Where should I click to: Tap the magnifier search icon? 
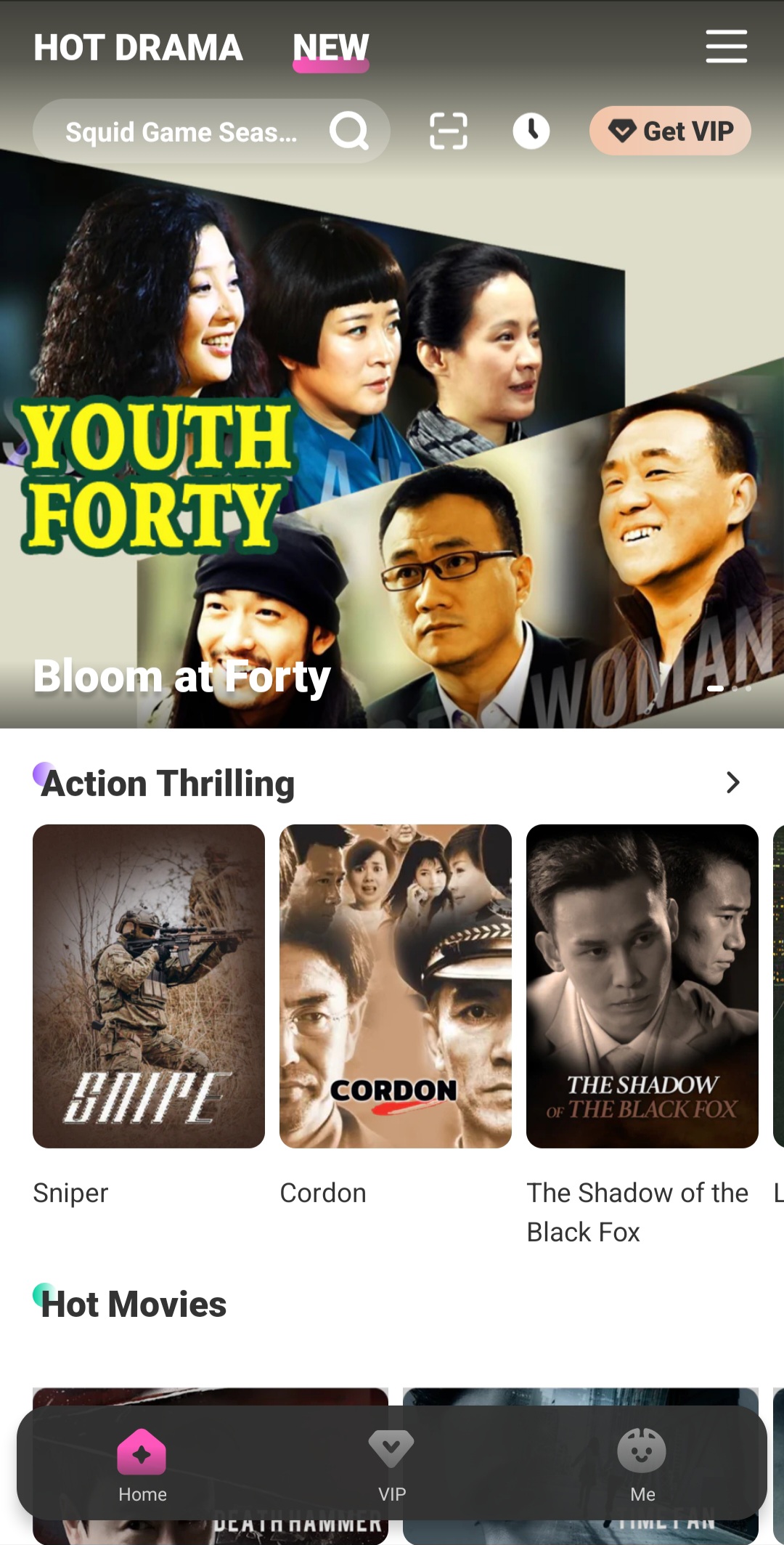click(349, 131)
